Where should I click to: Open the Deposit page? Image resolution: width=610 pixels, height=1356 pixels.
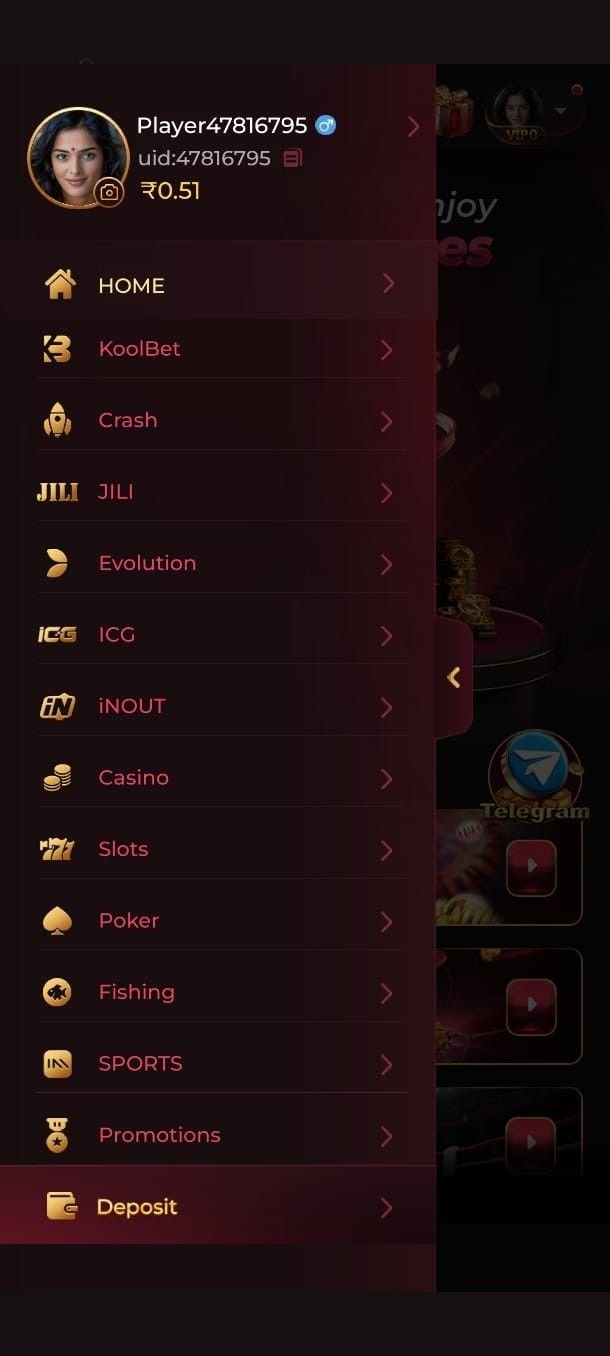coord(218,1207)
